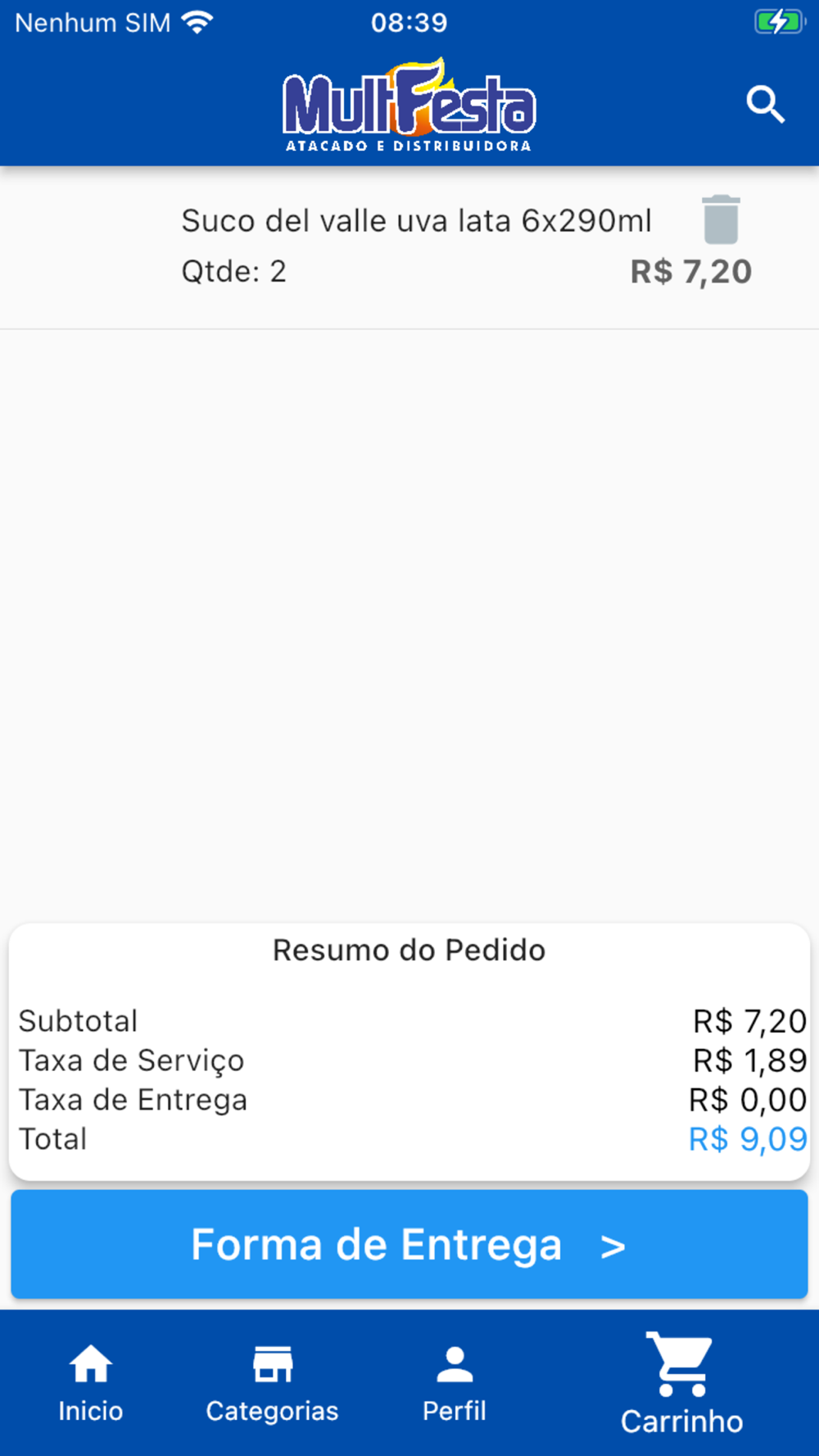Delete Suco del valle uva from cart
The height and width of the screenshot is (1456, 819).
pyautogui.click(x=721, y=219)
